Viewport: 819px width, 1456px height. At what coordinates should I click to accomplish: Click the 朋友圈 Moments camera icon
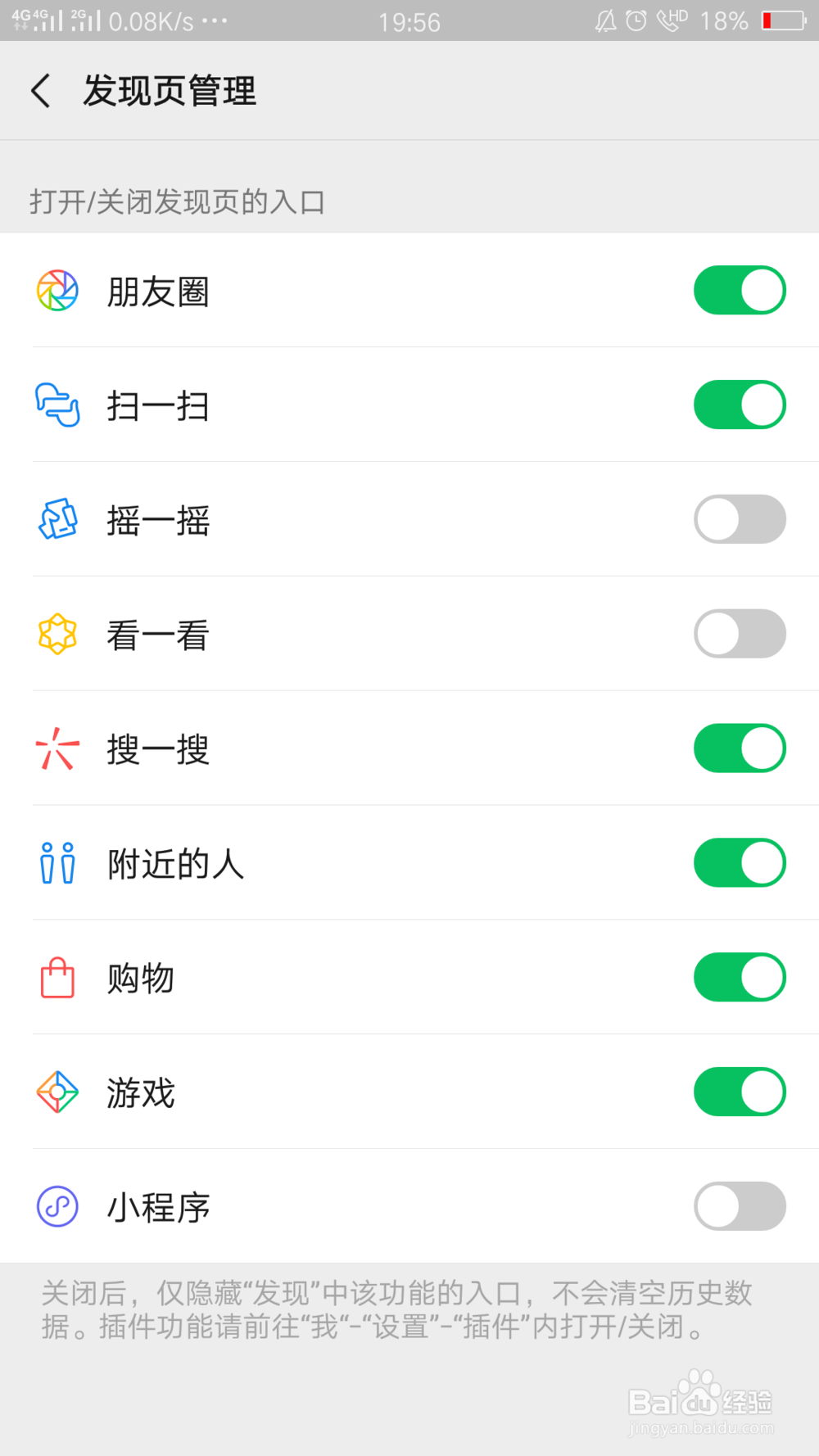56,289
